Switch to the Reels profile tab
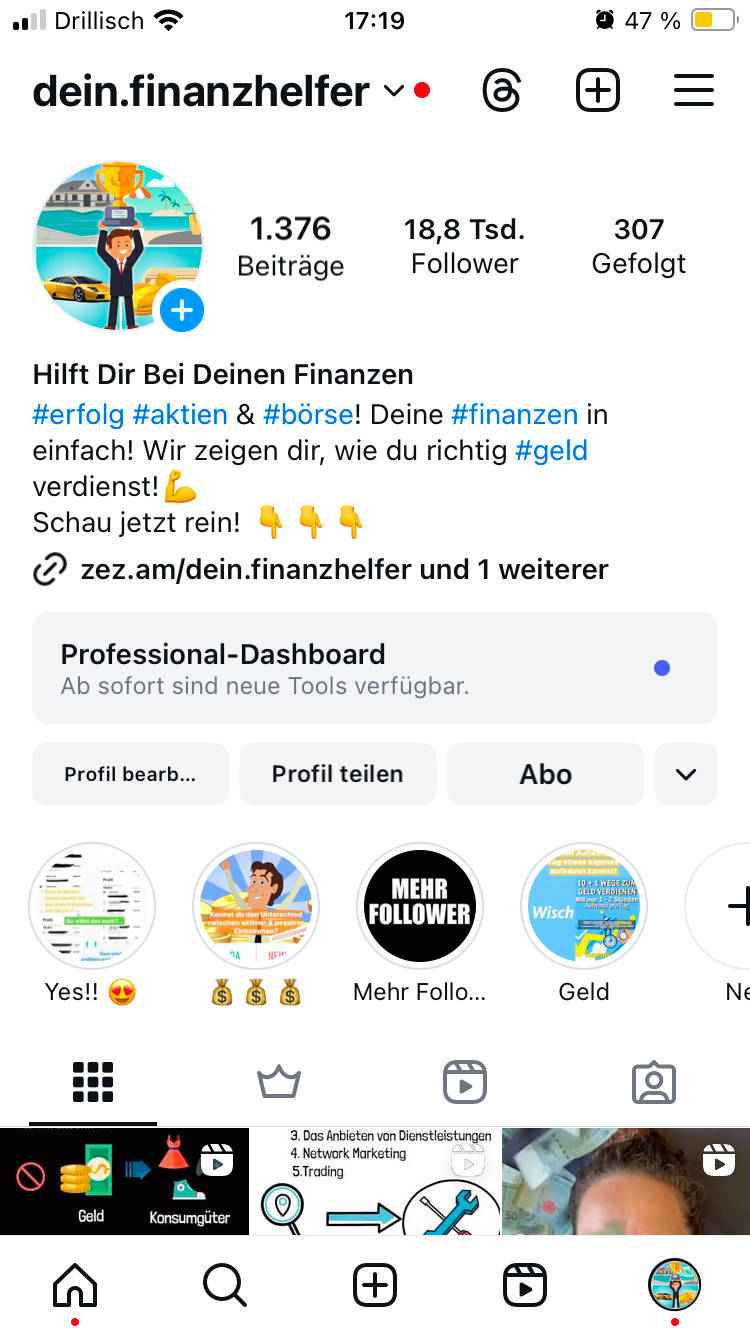Image resolution: width=750 pixels, height=1334 pixels. 465,1082
